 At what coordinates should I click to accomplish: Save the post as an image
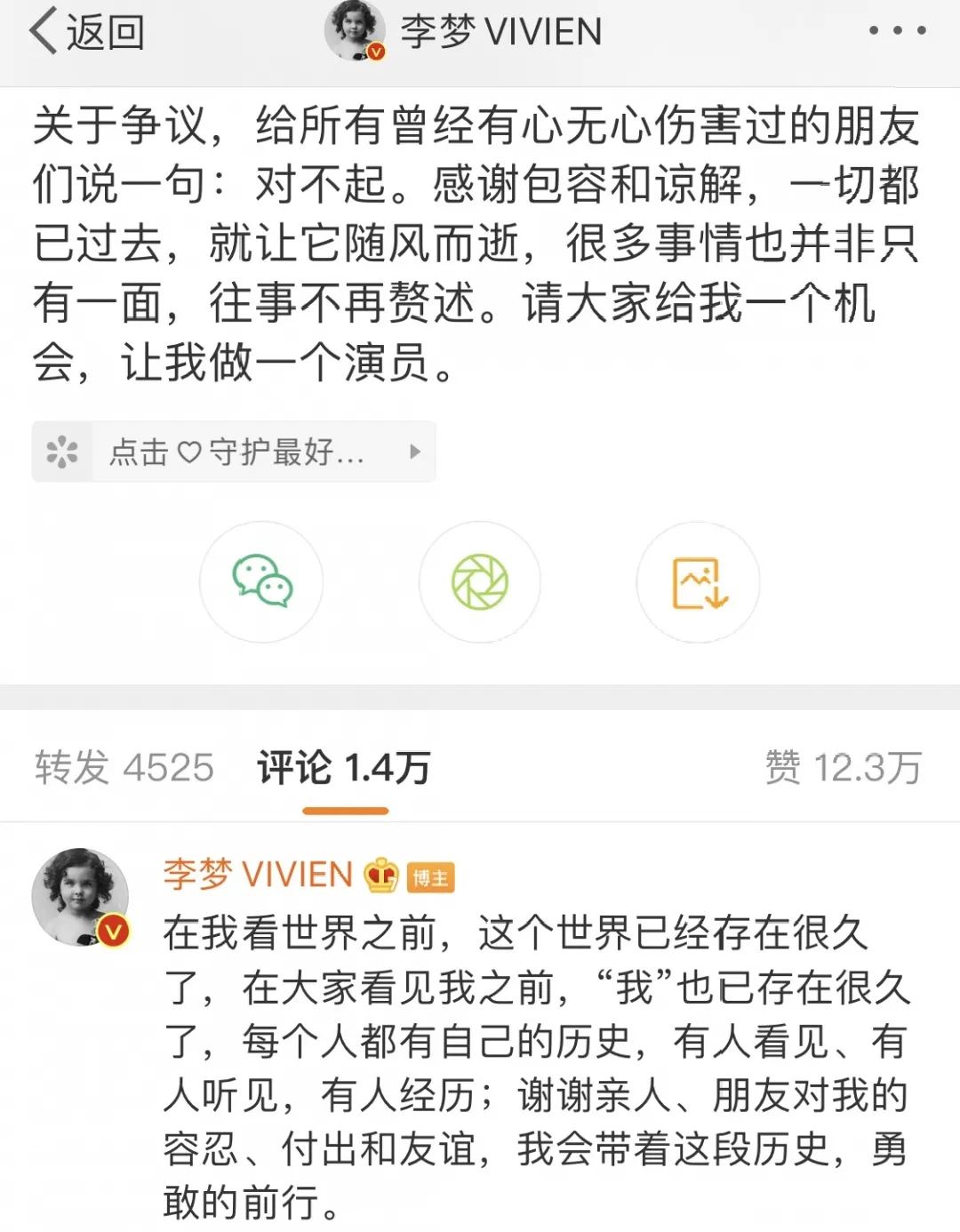click(x=699, y=582)
